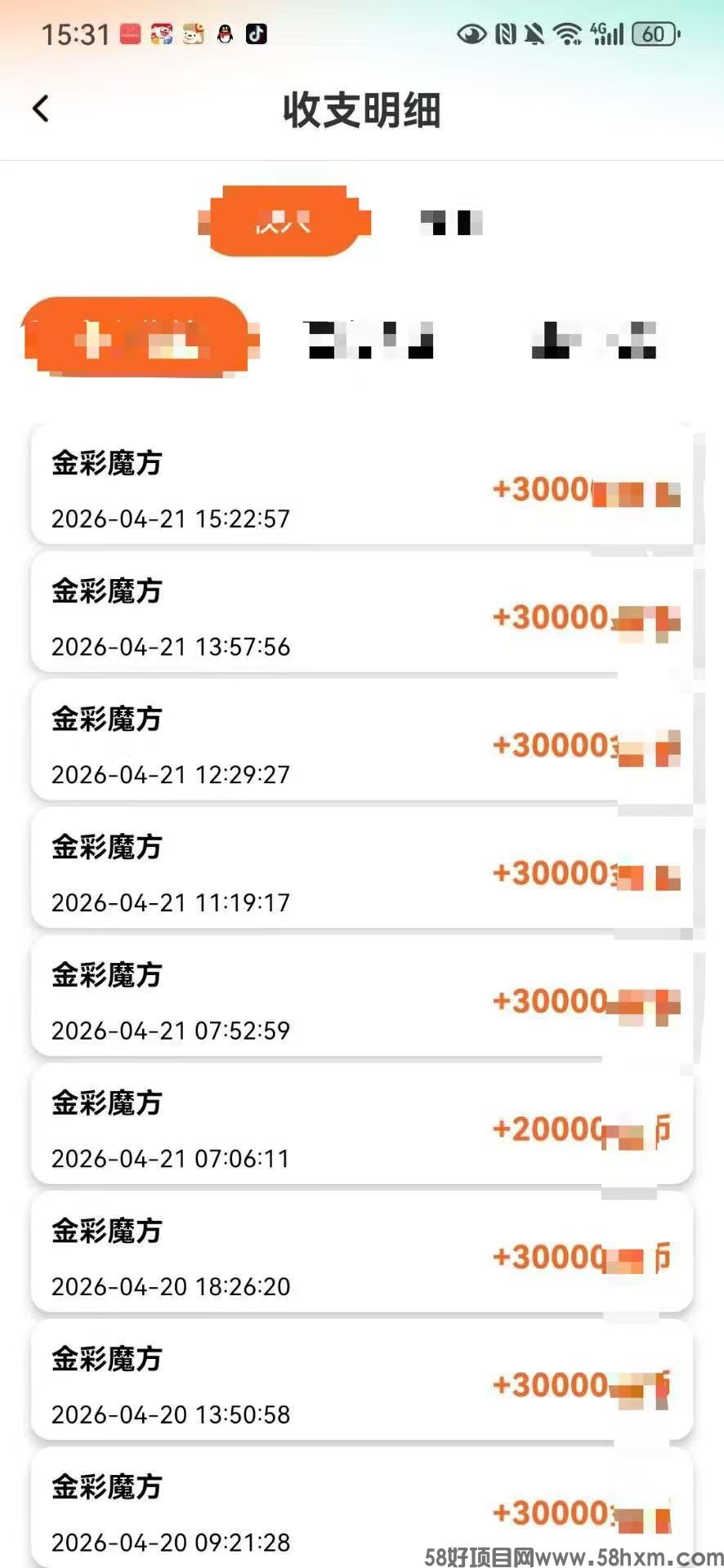Select the middle filter tab in the second tab row

pyautogui.click(x=370, y=340)
